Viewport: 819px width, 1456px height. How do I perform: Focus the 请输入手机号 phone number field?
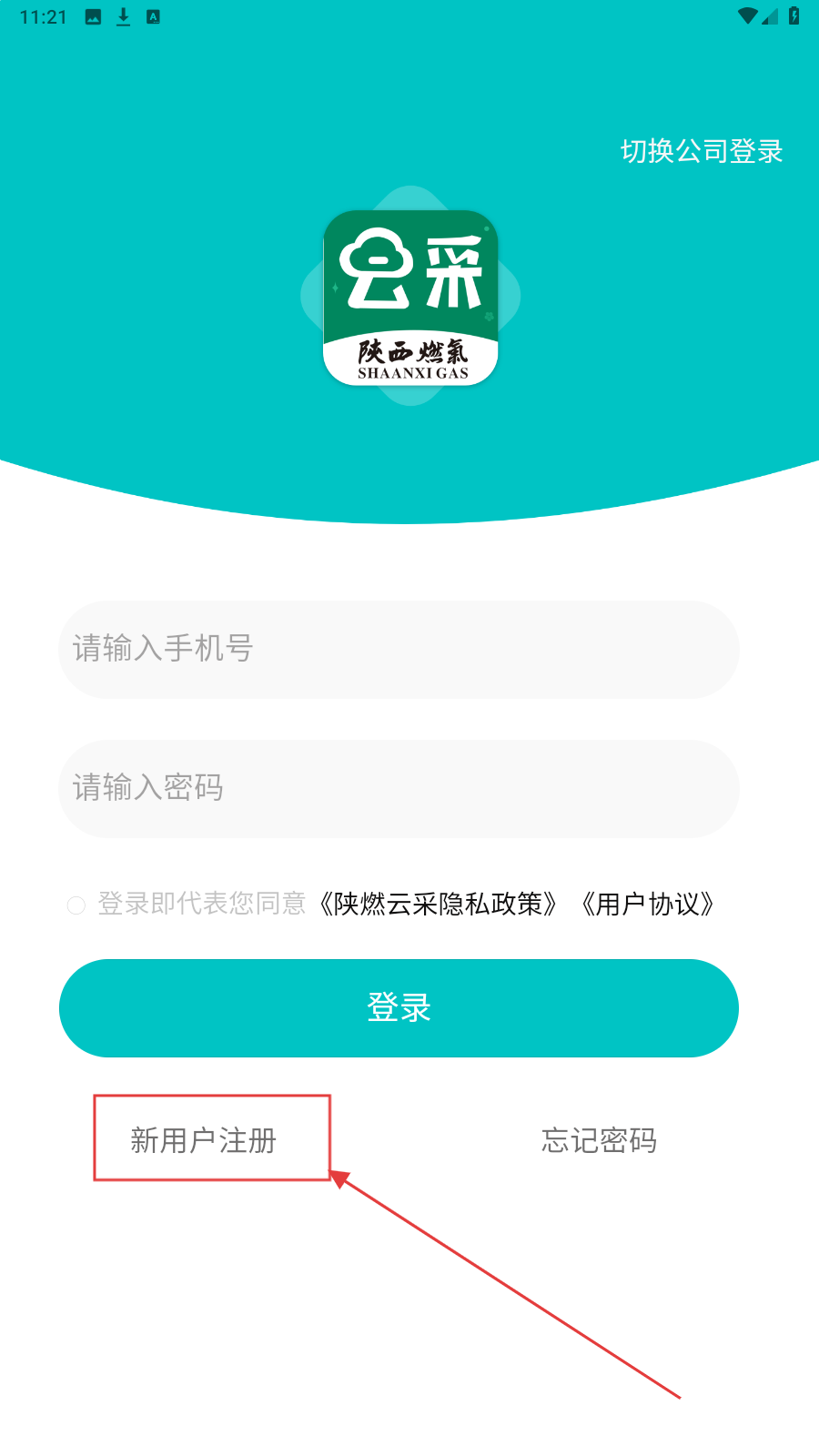click(399, 649)
